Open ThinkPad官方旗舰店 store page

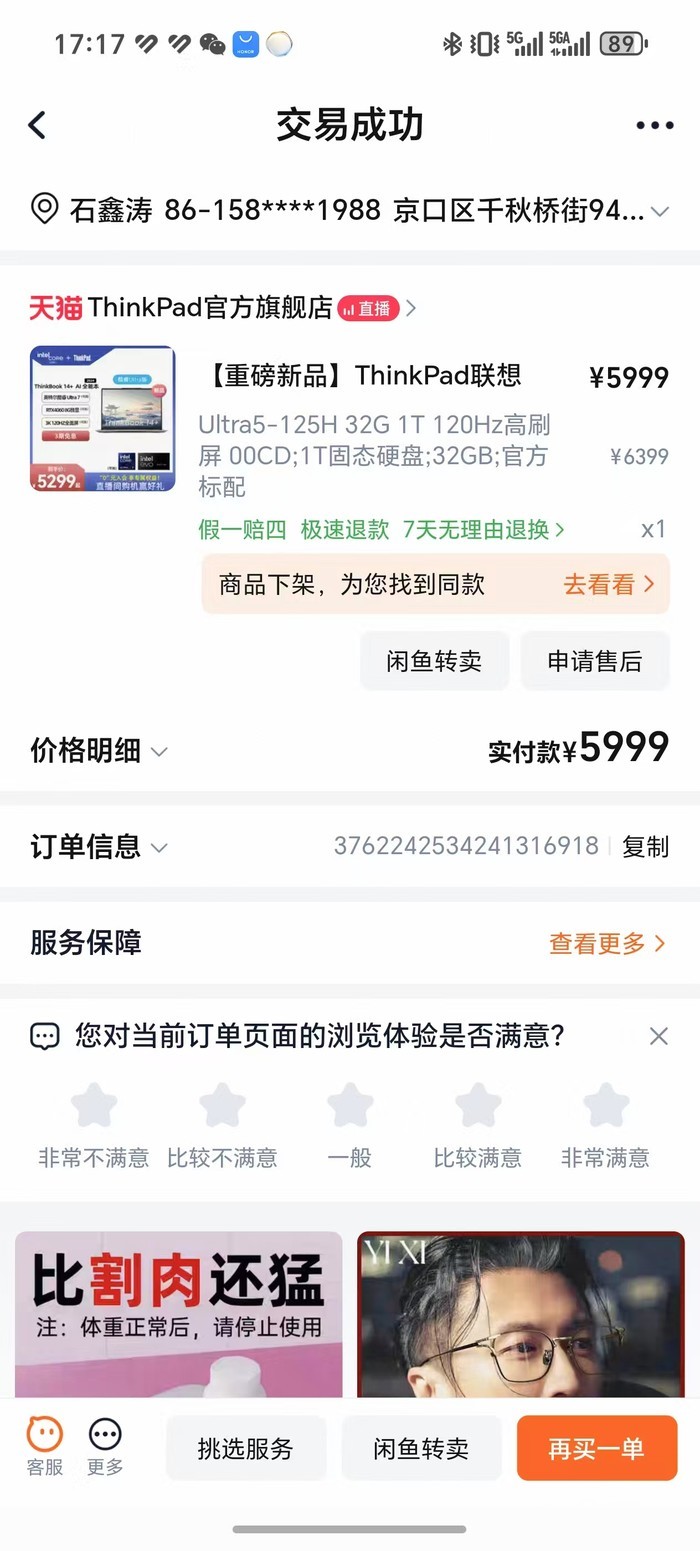210,308
